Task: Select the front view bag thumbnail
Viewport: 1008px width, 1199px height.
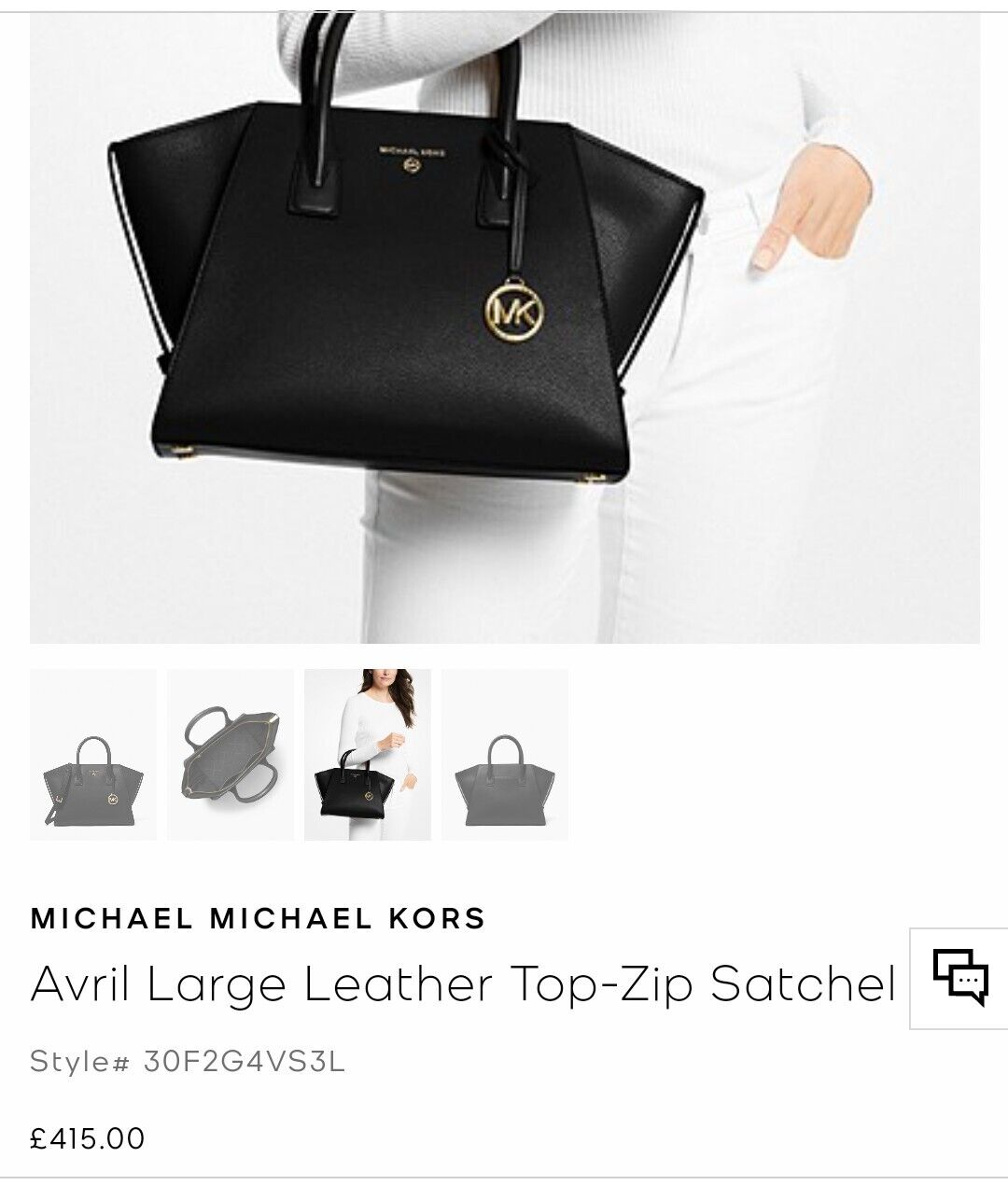Action: click(x=93, y=754)
